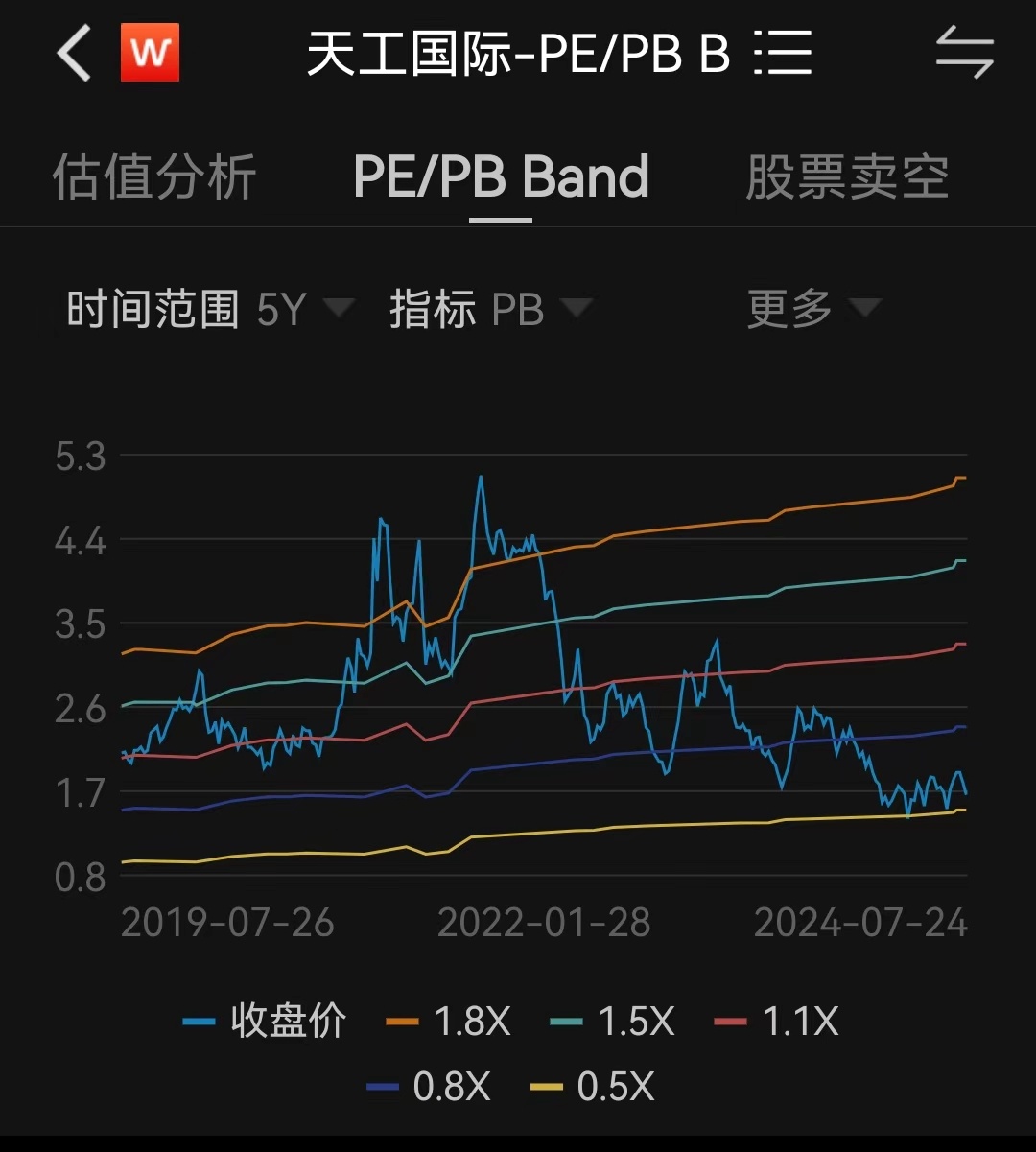Toggle the 1.1X legend line
The image size is (1036, 1152).
point(777,1022)
